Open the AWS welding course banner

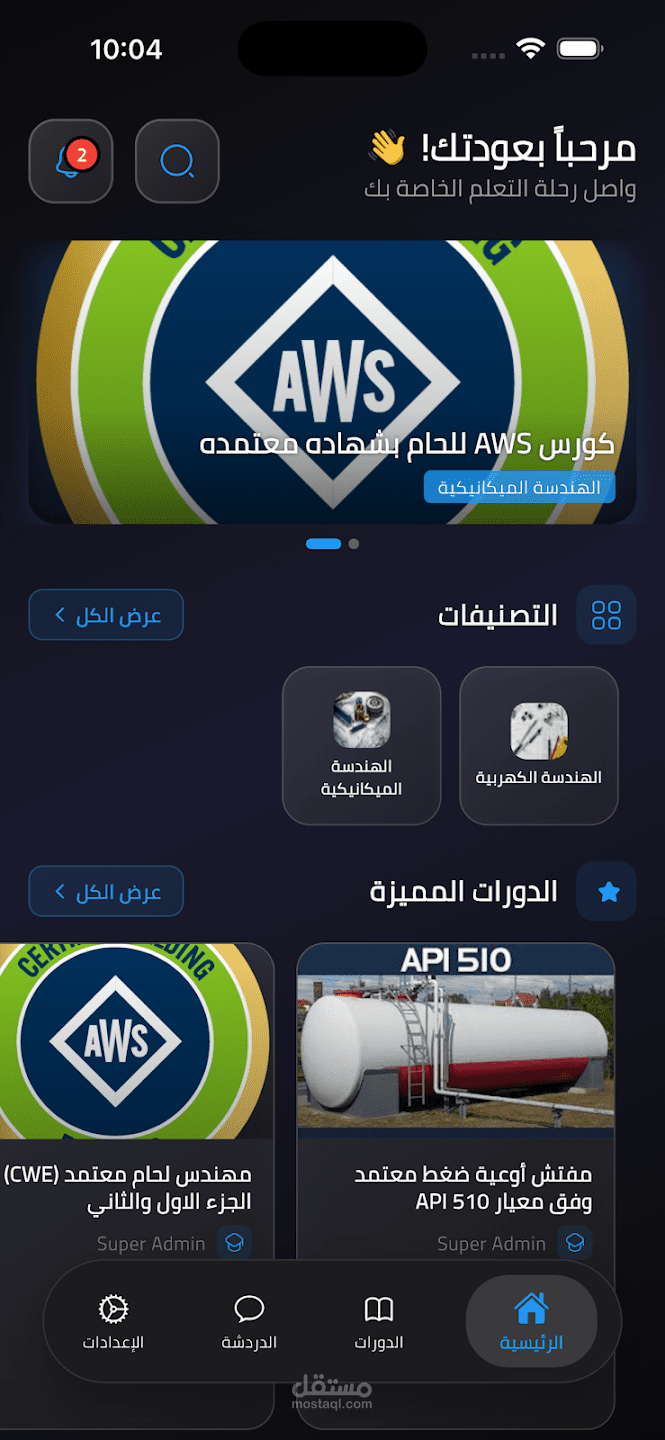click(x=332, y=382)
